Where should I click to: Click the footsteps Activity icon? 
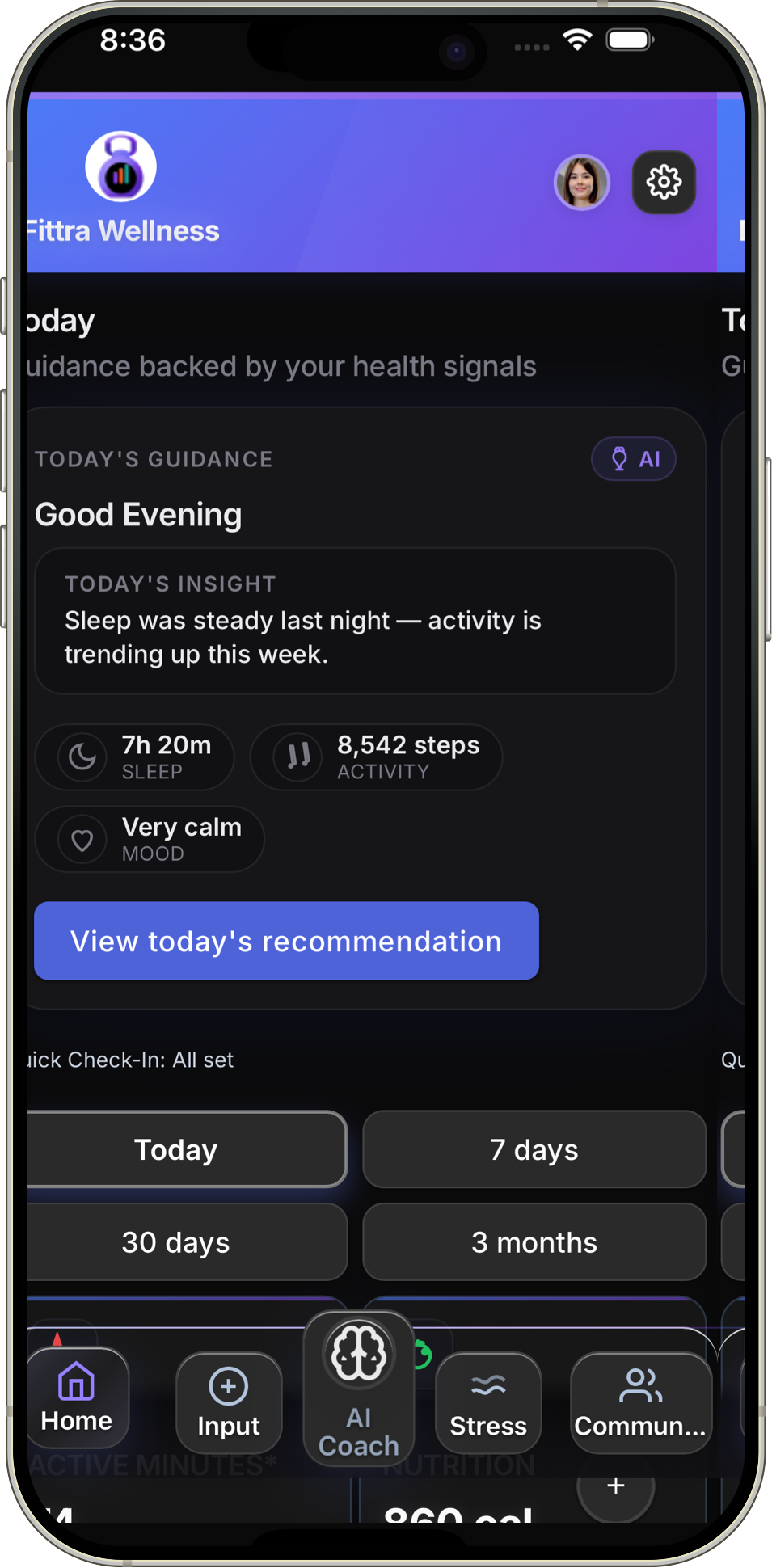coord(295,757)
